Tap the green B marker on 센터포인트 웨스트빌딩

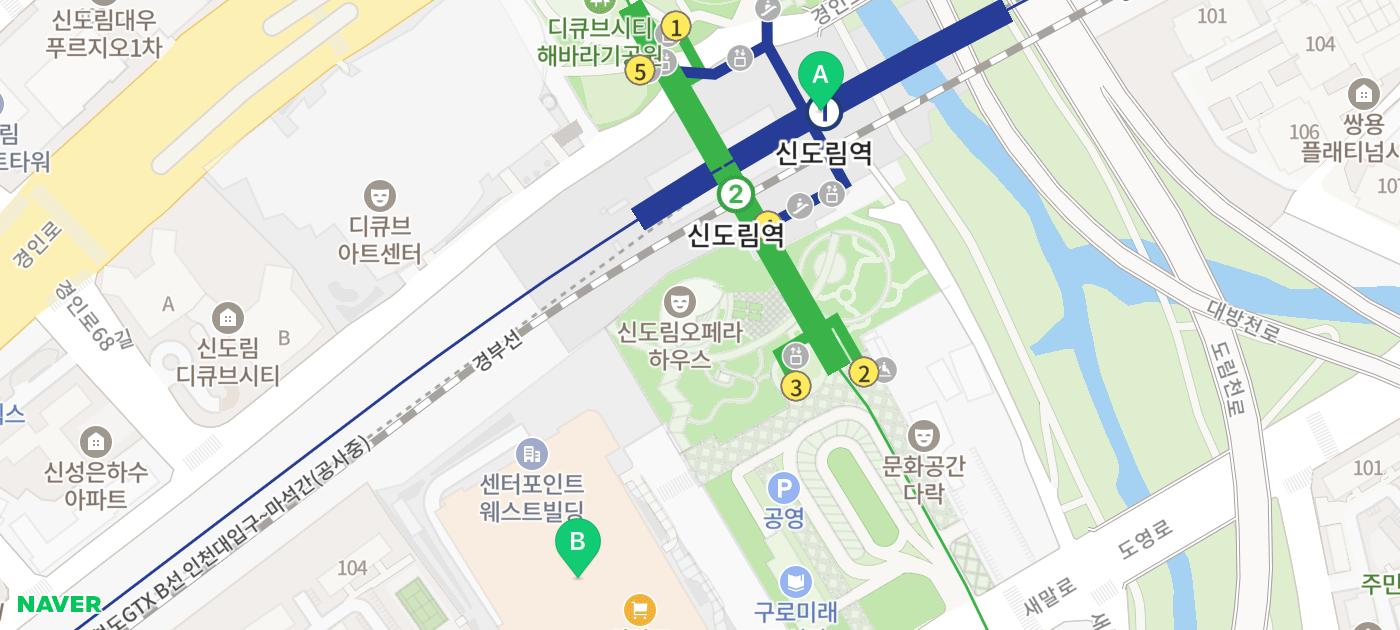(x=577, y=543)
